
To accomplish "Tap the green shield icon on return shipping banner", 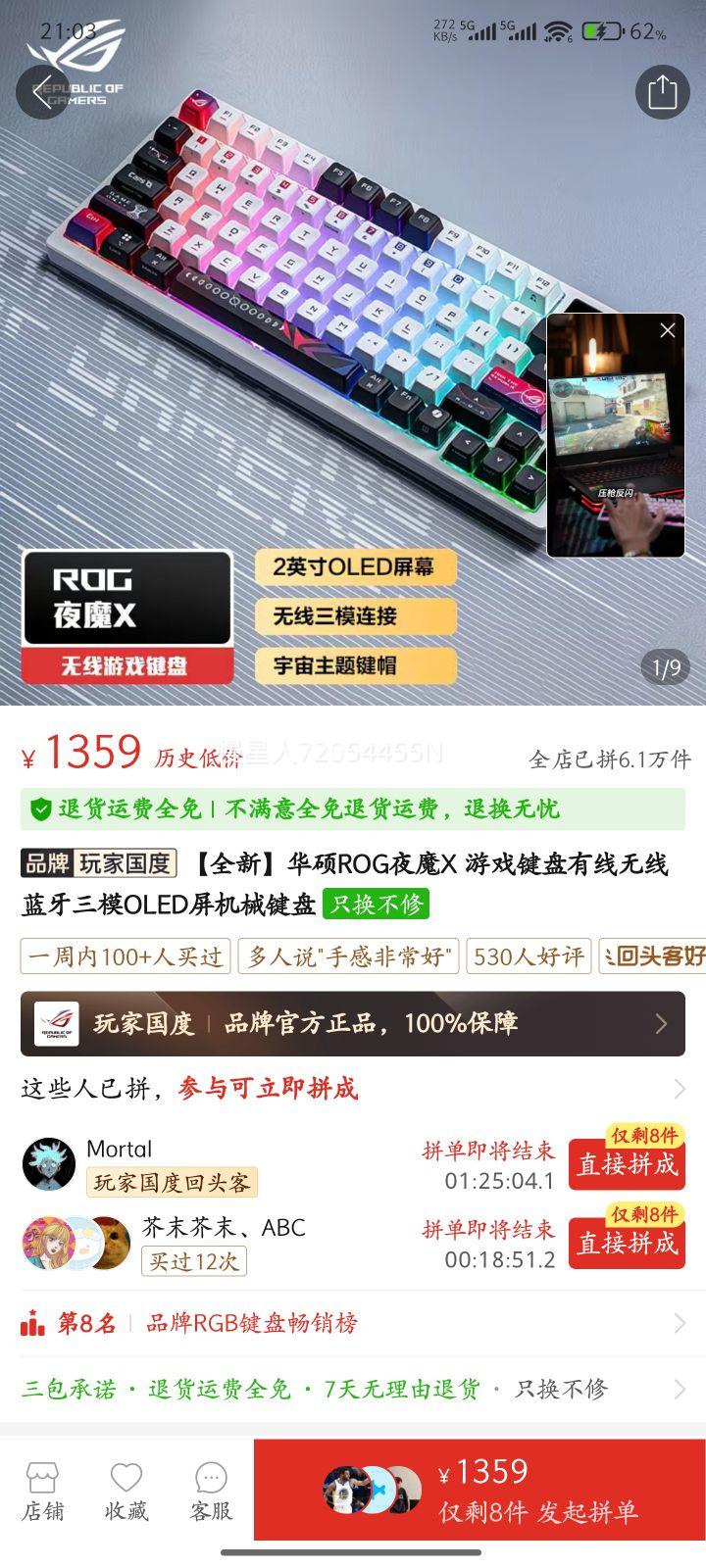I will [39, 809].
